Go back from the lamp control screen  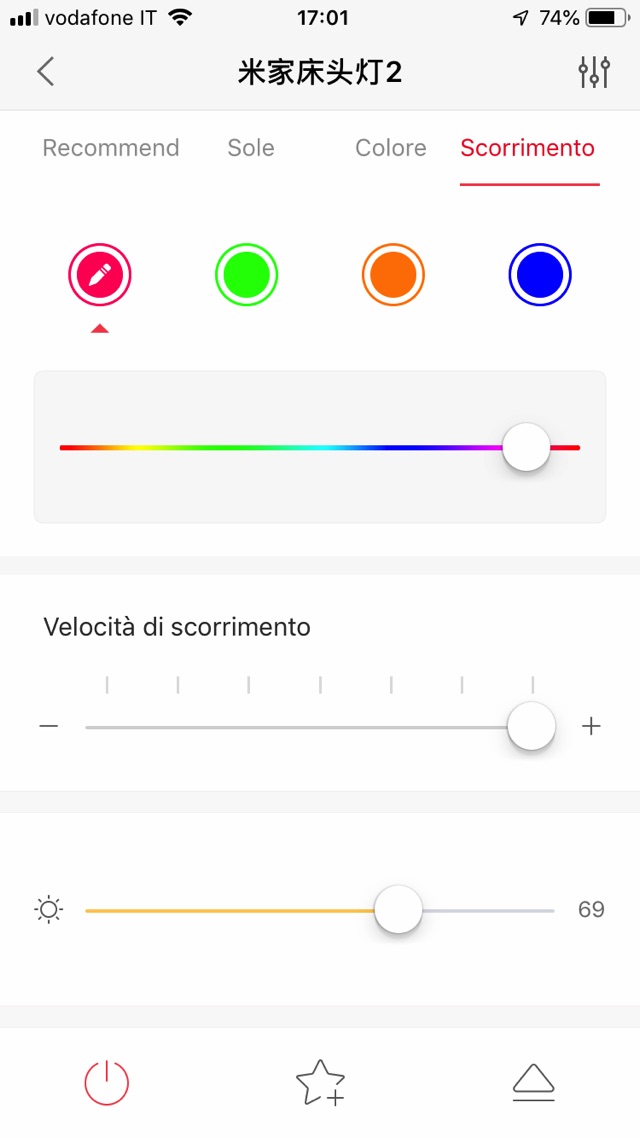pyautogui.click(x=45, y=72)
